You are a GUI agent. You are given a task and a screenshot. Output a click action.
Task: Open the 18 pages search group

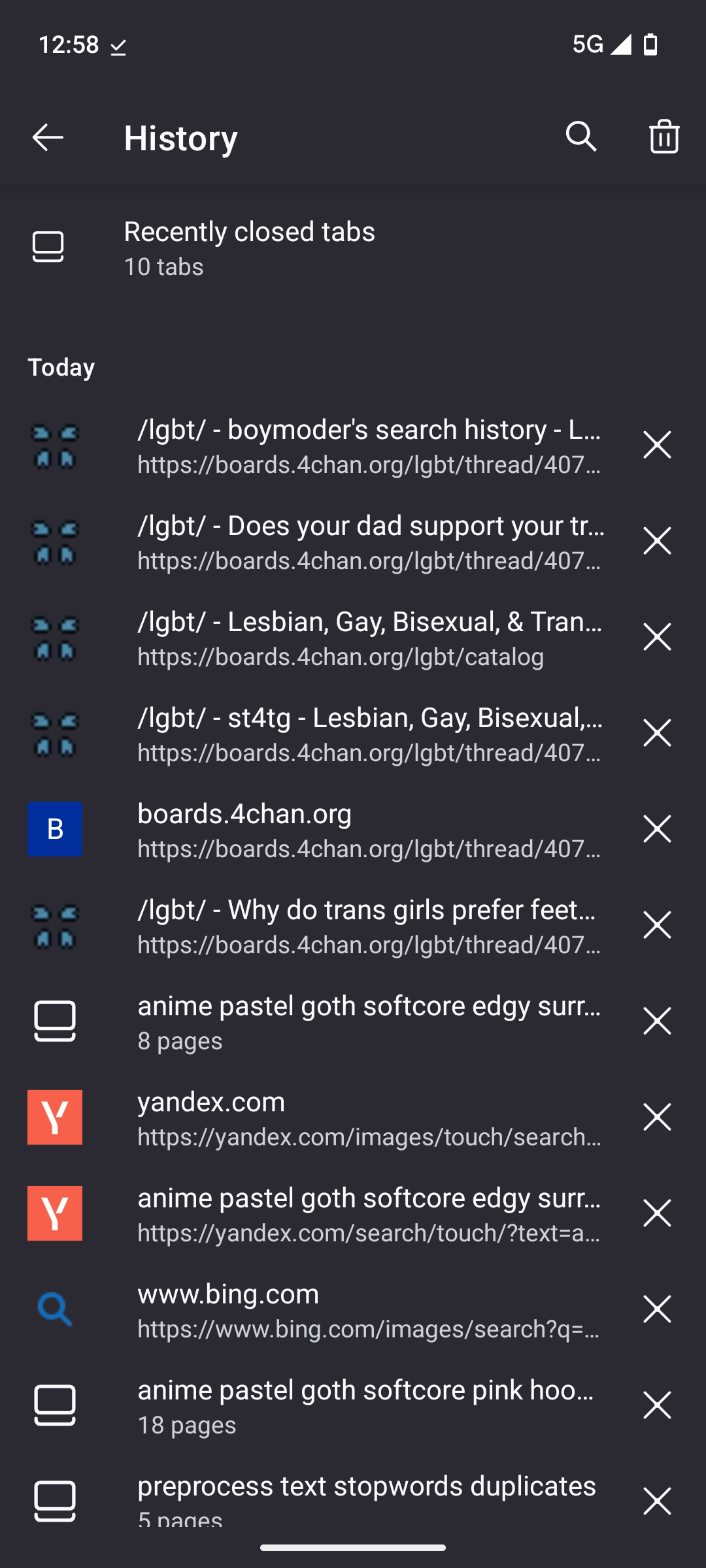(x=369, y=1406)
